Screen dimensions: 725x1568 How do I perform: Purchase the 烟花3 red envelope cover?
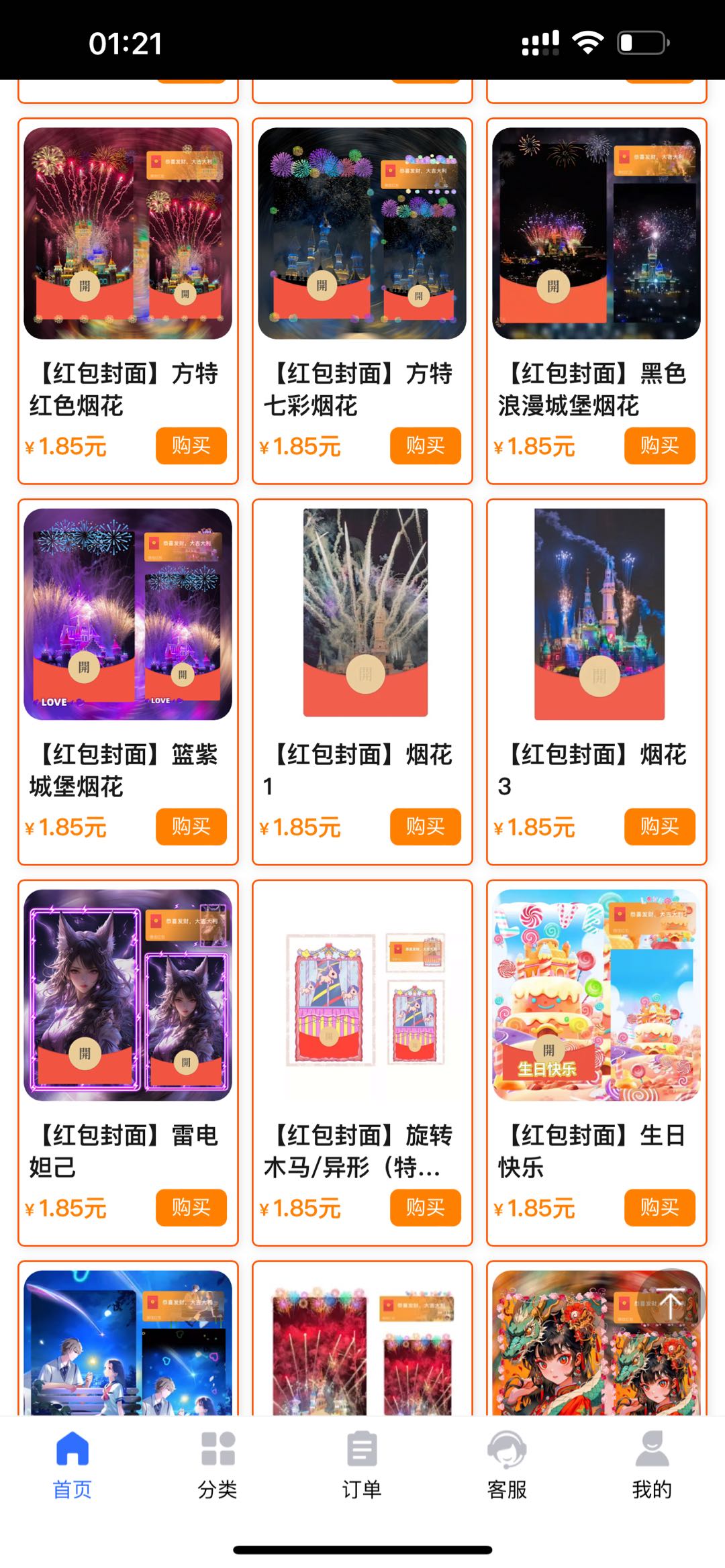[659, 827]
